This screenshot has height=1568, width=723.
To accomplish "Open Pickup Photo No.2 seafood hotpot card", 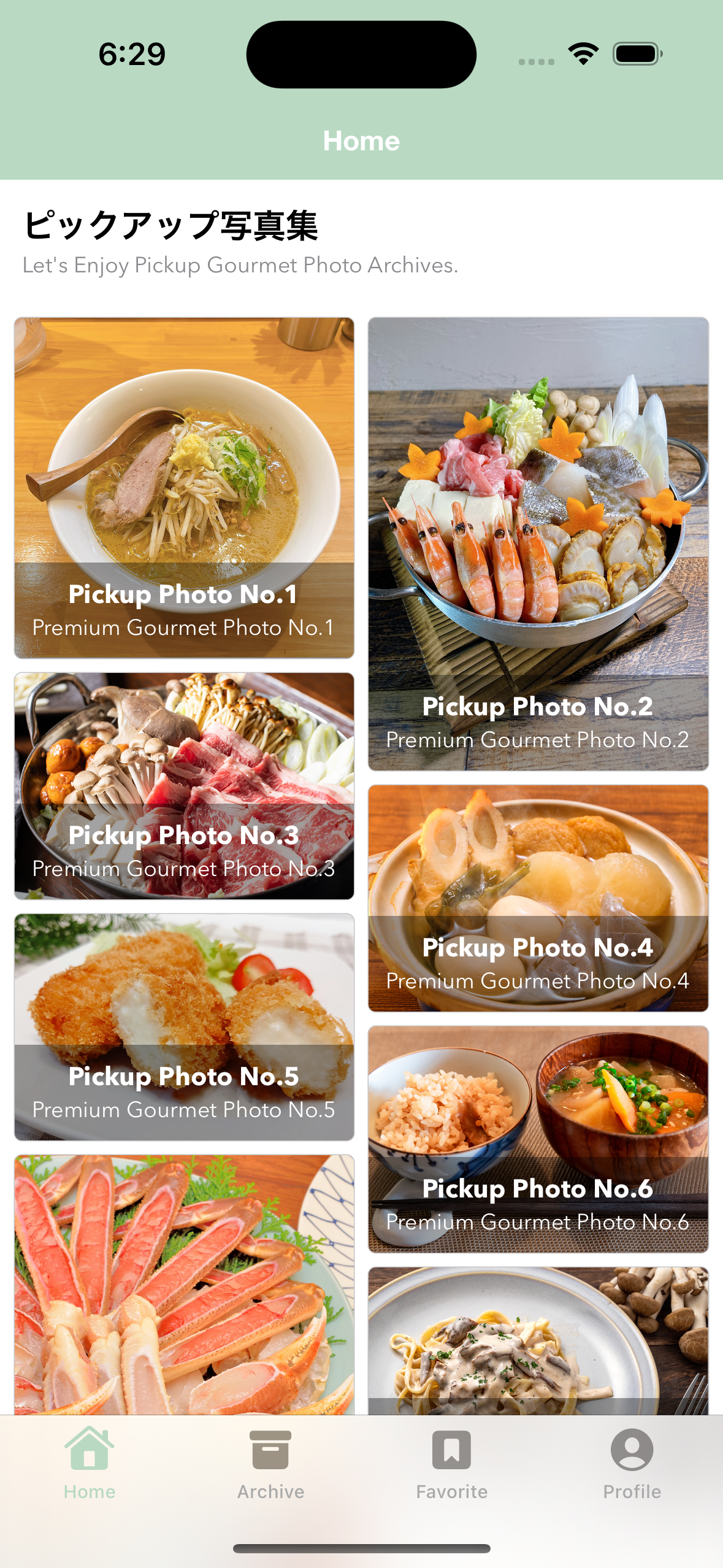I will pos(538,543).
